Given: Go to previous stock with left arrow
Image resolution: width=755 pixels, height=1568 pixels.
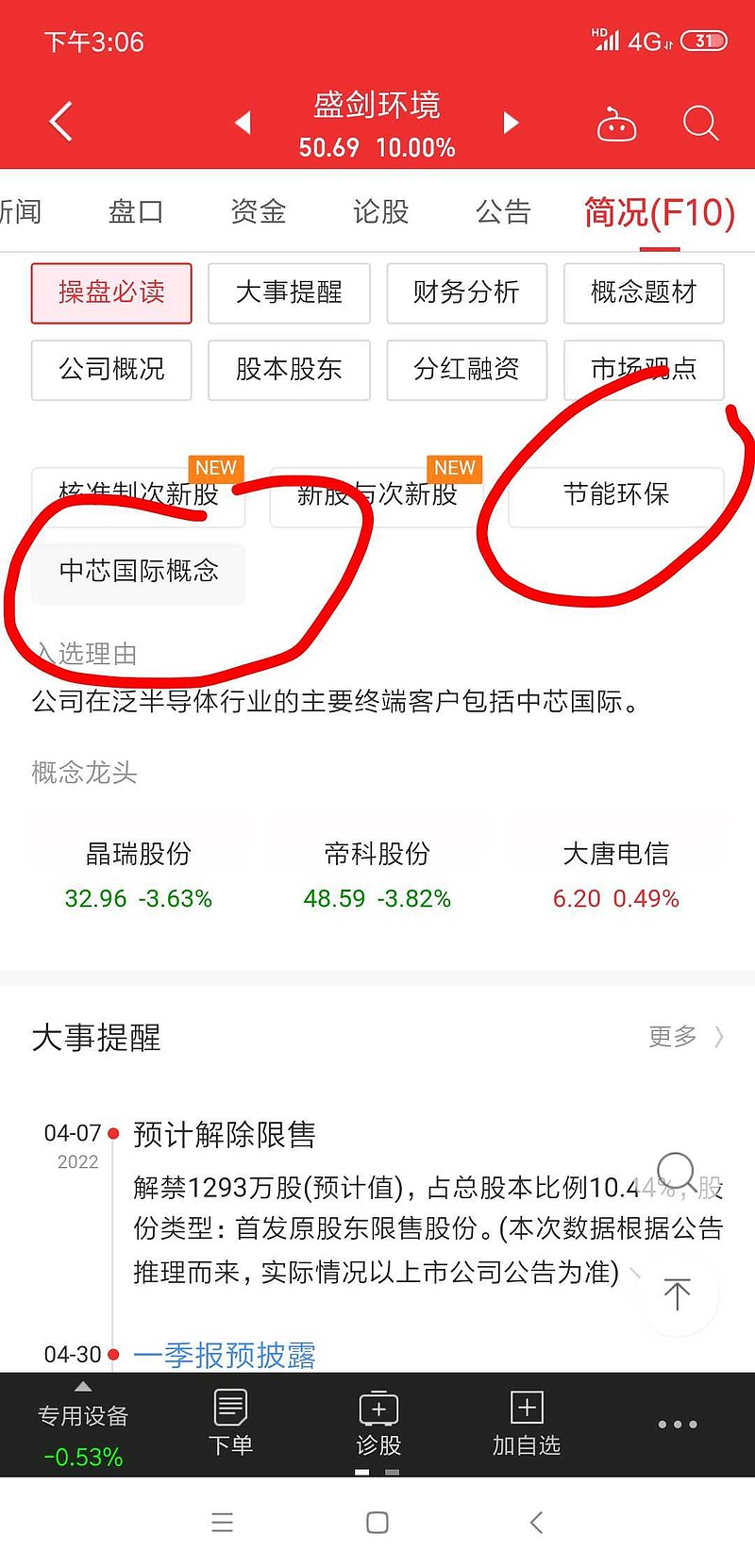Looking at the screenshot, I should [243, 123].
